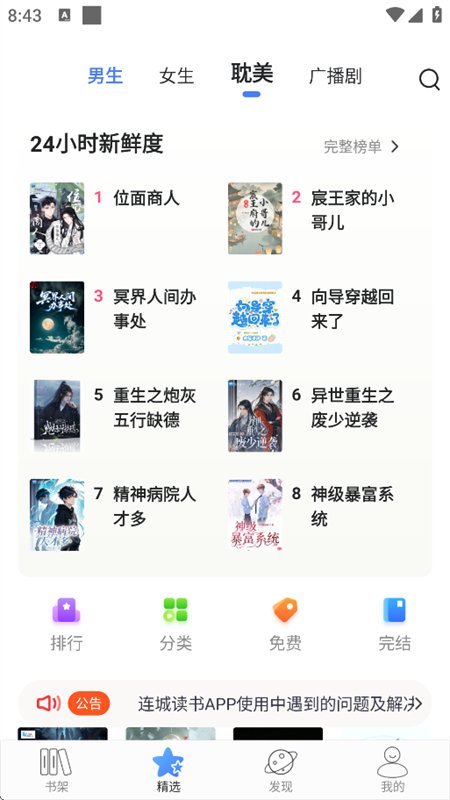Open the 分类 categories shortcut
Screen dimensions: 450x800
point(176,624)
